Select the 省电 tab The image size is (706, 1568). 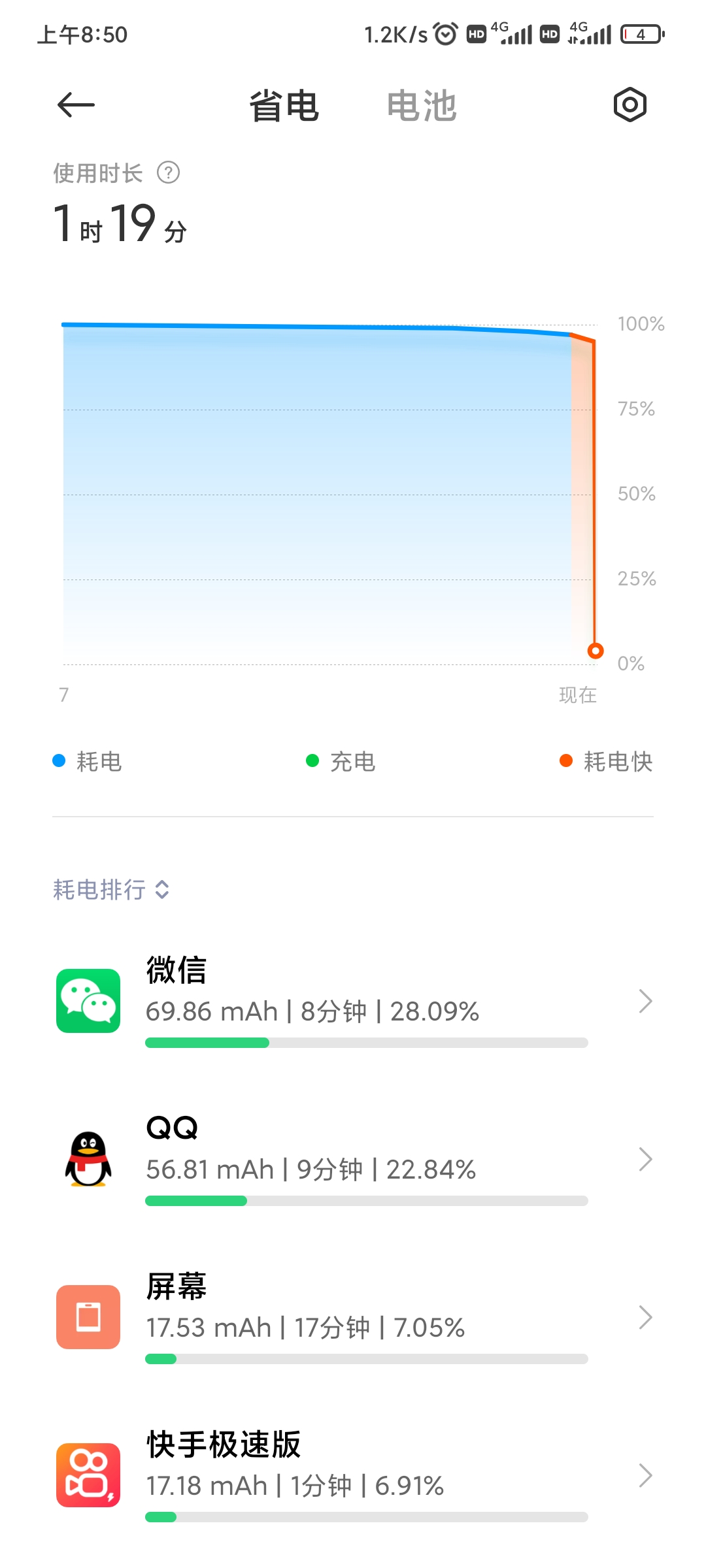[x=284, y=106]
